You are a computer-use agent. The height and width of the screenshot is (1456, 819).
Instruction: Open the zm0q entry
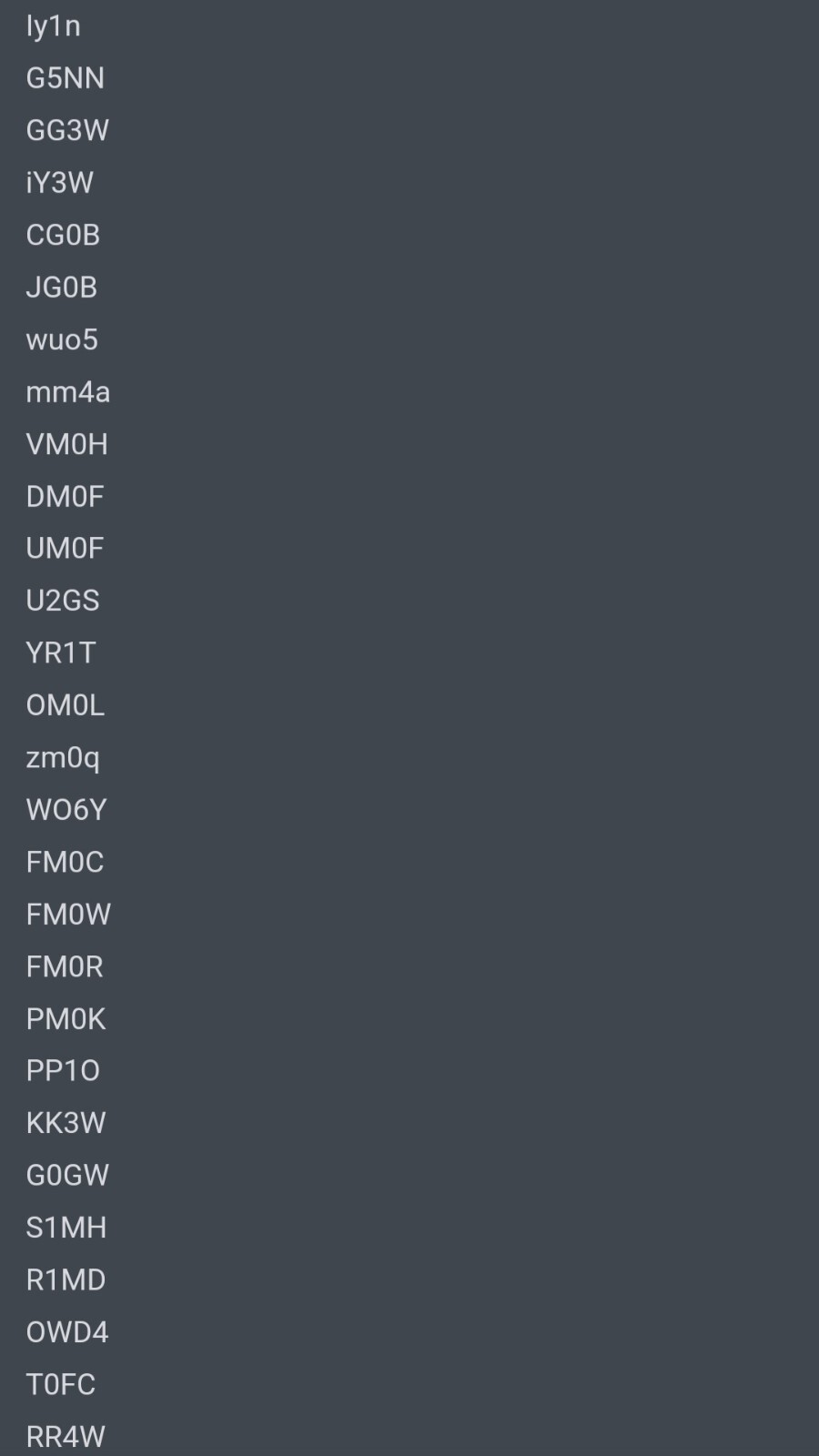[x=63, y=758]
